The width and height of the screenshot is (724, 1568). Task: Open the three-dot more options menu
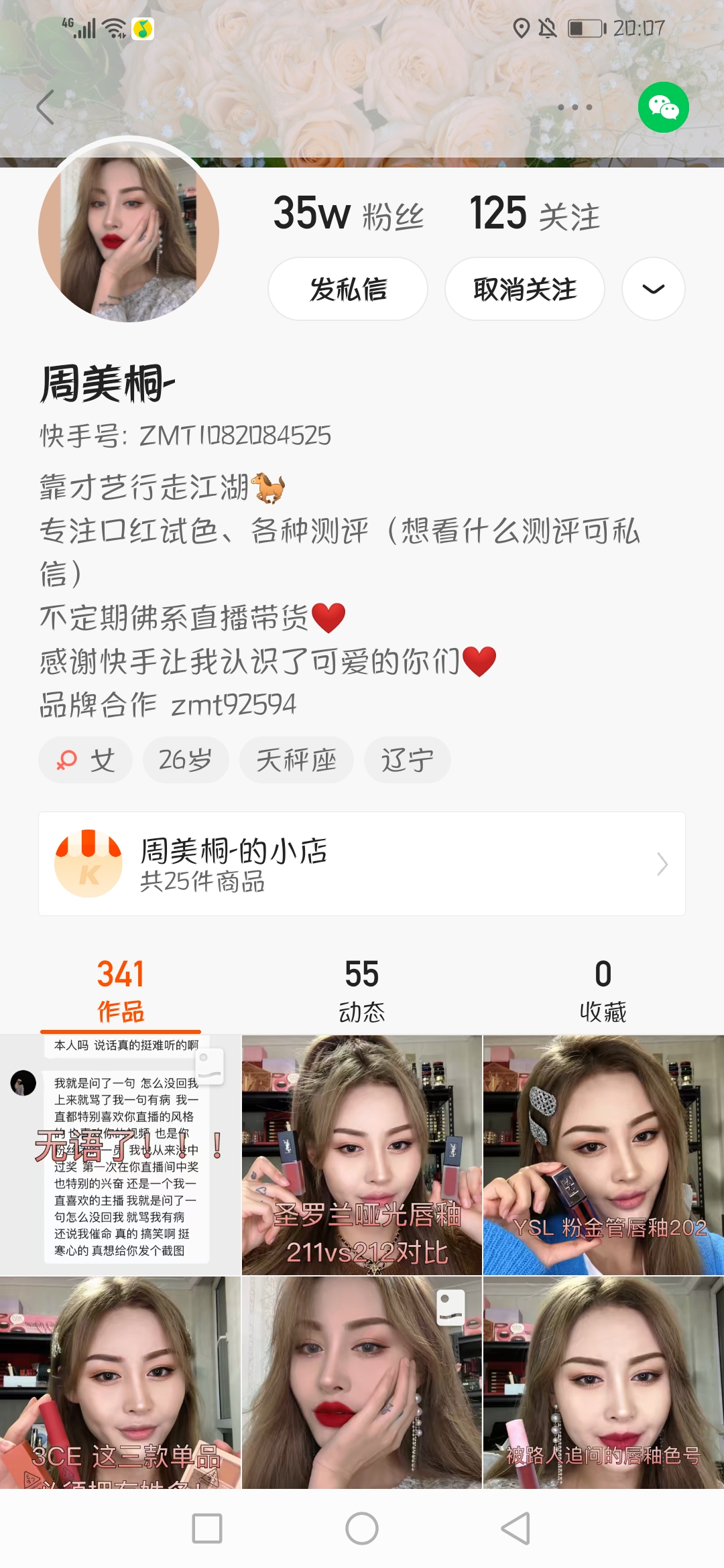575,107
